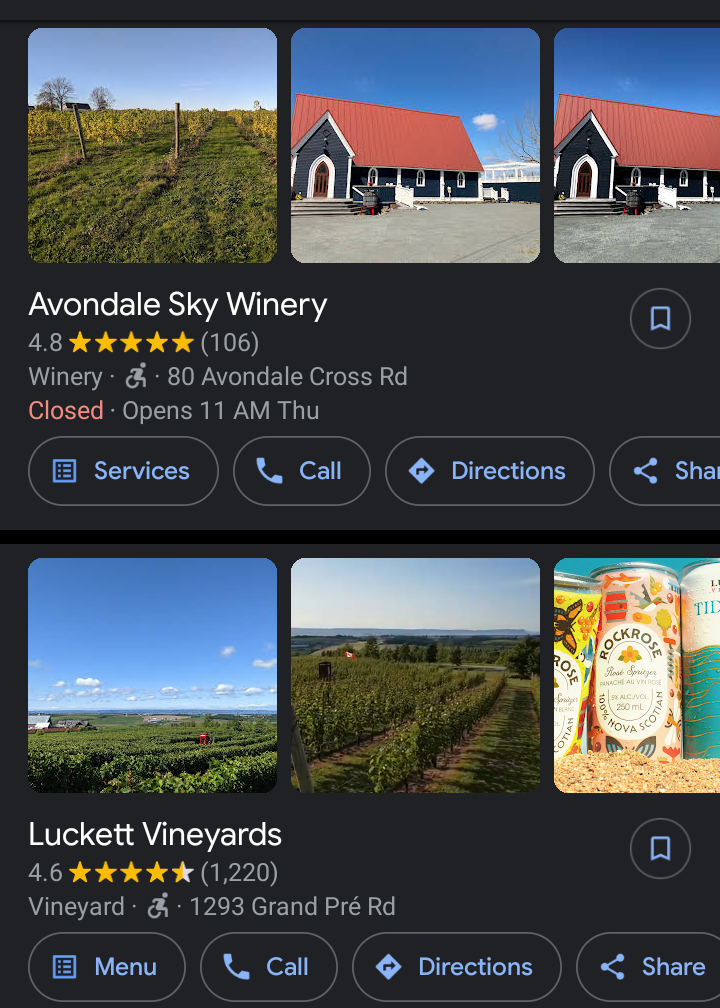Open Luckett Vineyards blue sky landscape photo
This screenshot has width=720, height=1008.
pos(152,676)
